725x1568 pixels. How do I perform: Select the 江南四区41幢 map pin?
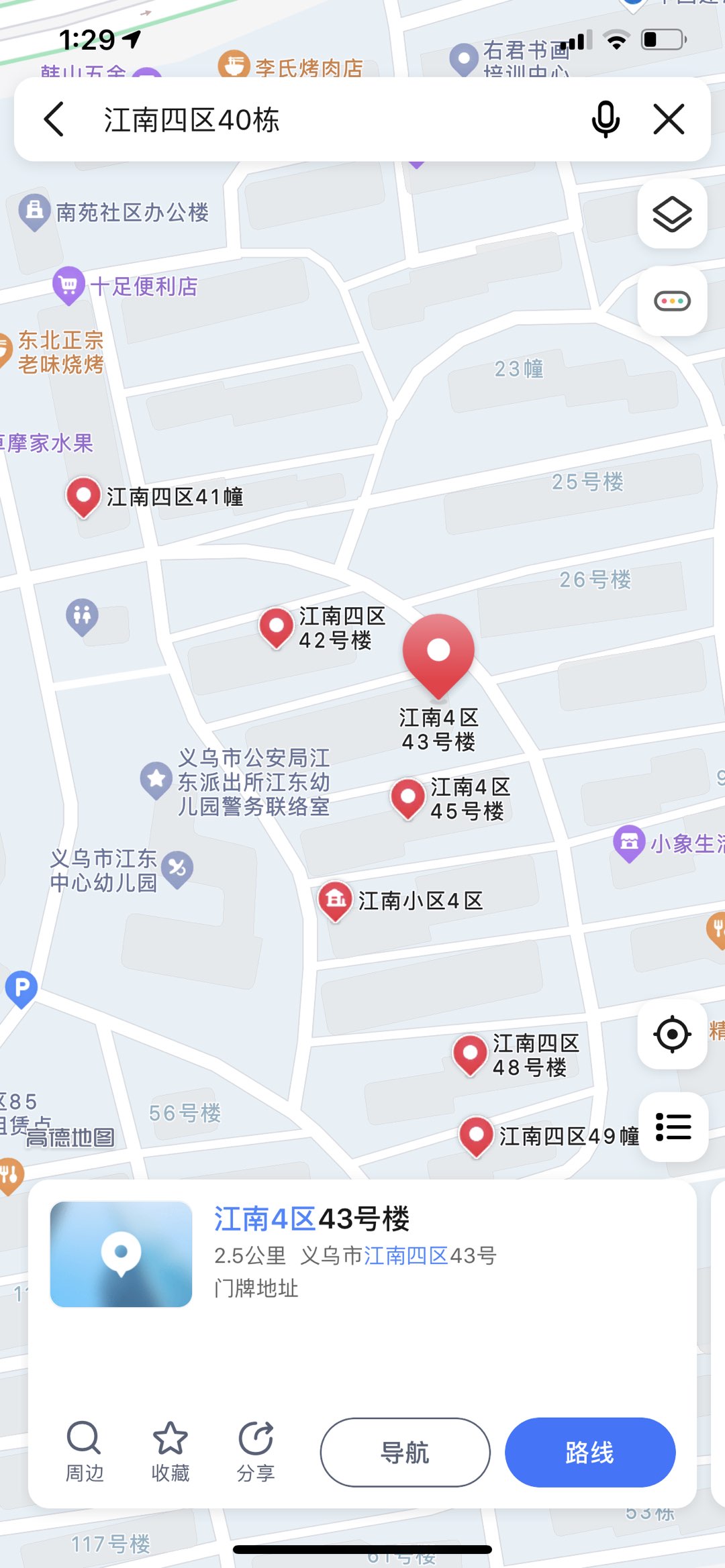tap(83, 496)
